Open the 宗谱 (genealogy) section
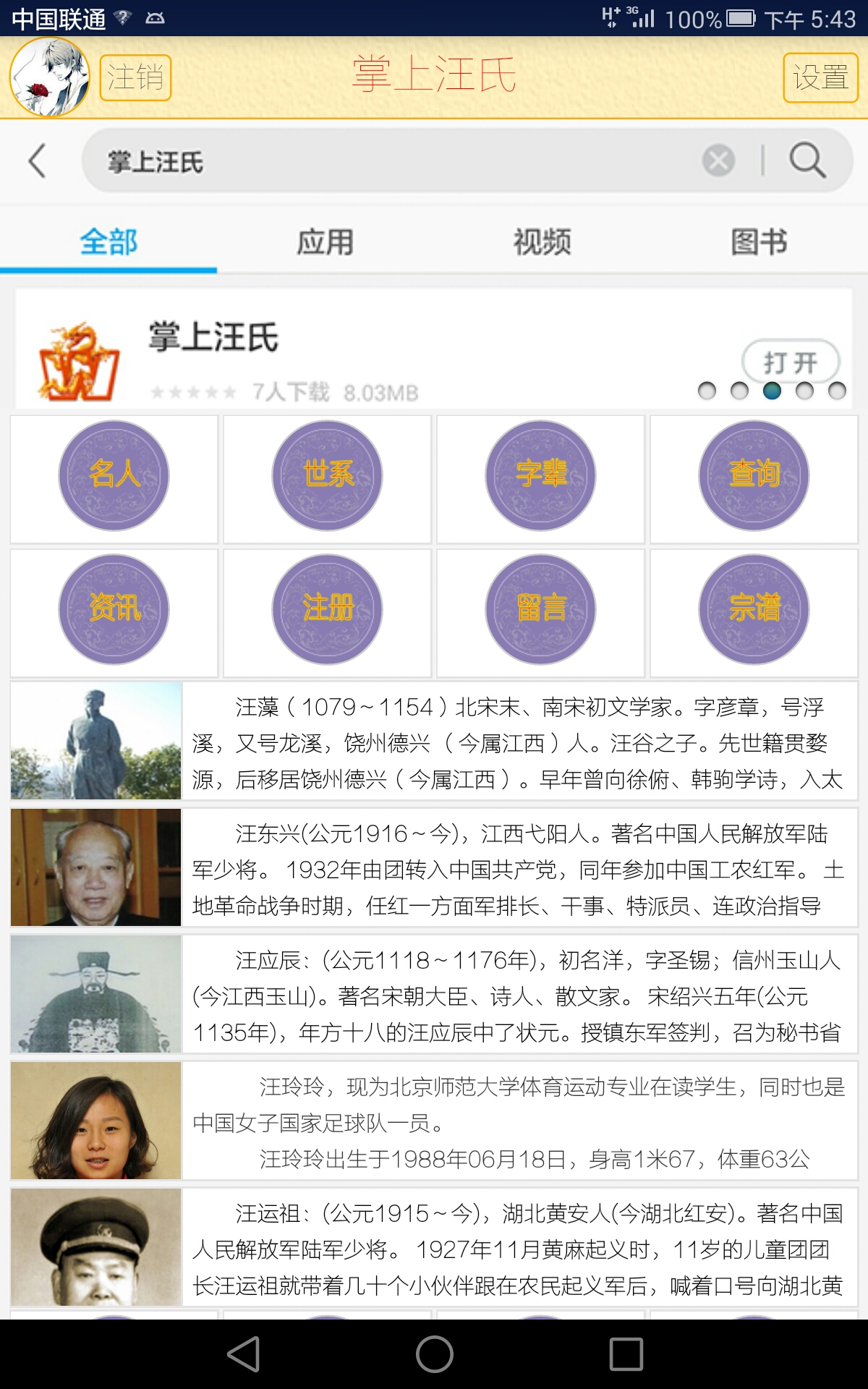868x1389 pixels. coord(753,611)
